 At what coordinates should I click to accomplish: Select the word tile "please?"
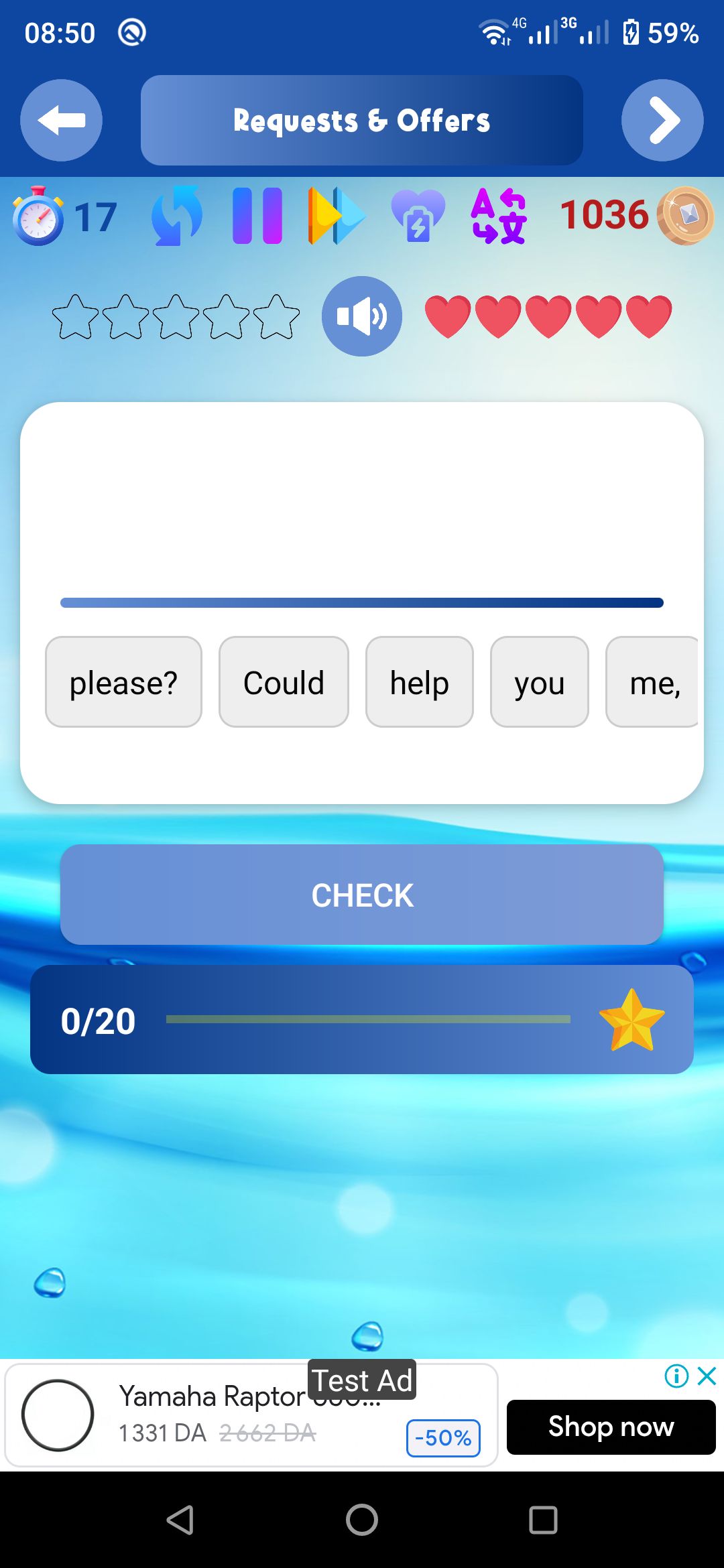(x=123, y=682)
